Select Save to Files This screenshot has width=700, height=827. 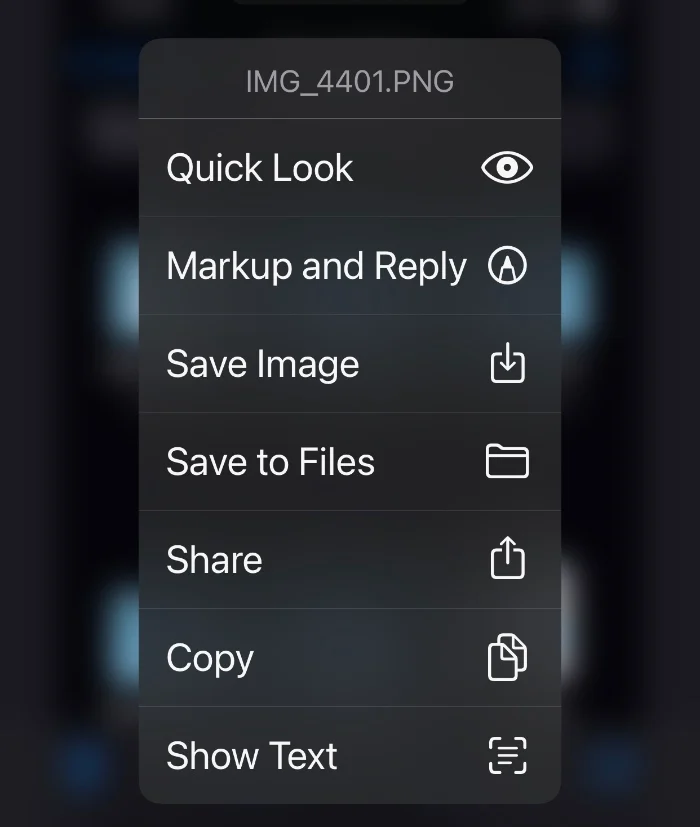(x=349, y=462)
